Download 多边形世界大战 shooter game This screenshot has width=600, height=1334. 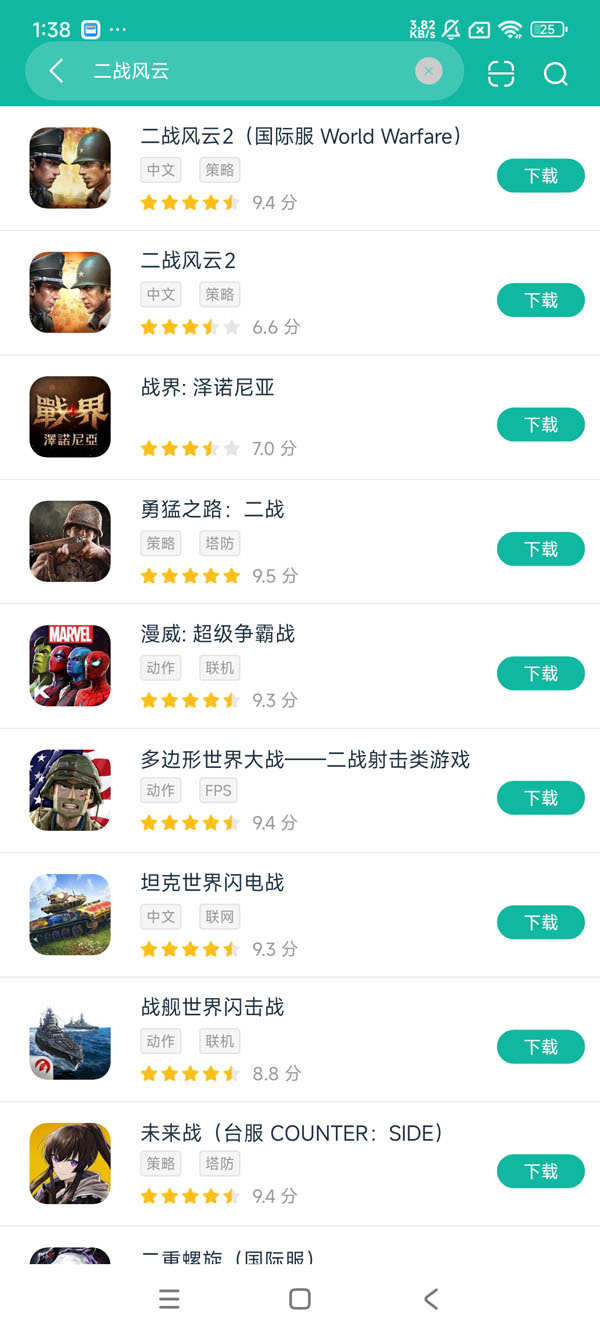coord(540,798)
